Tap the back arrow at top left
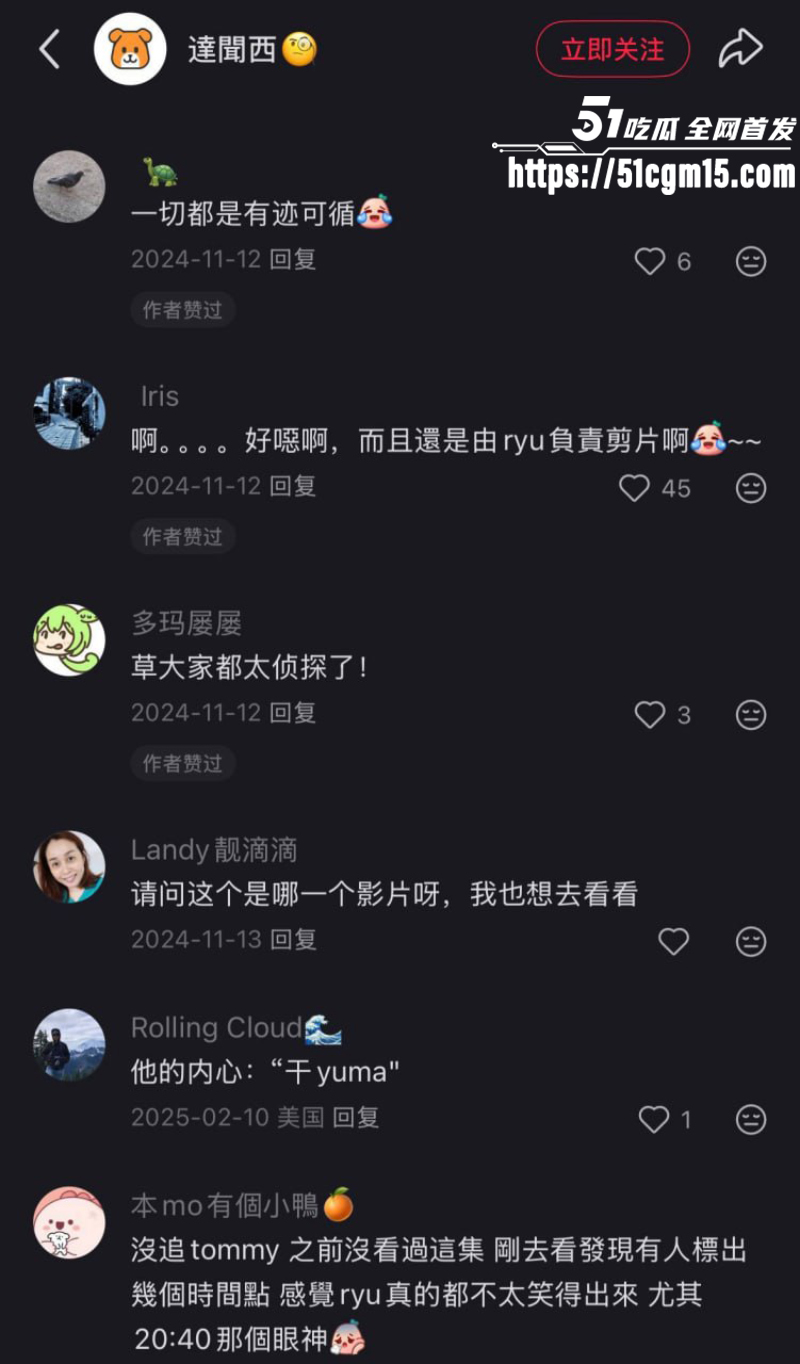The height and width of the screenshot is (1364, 800). tap(48, 48)
